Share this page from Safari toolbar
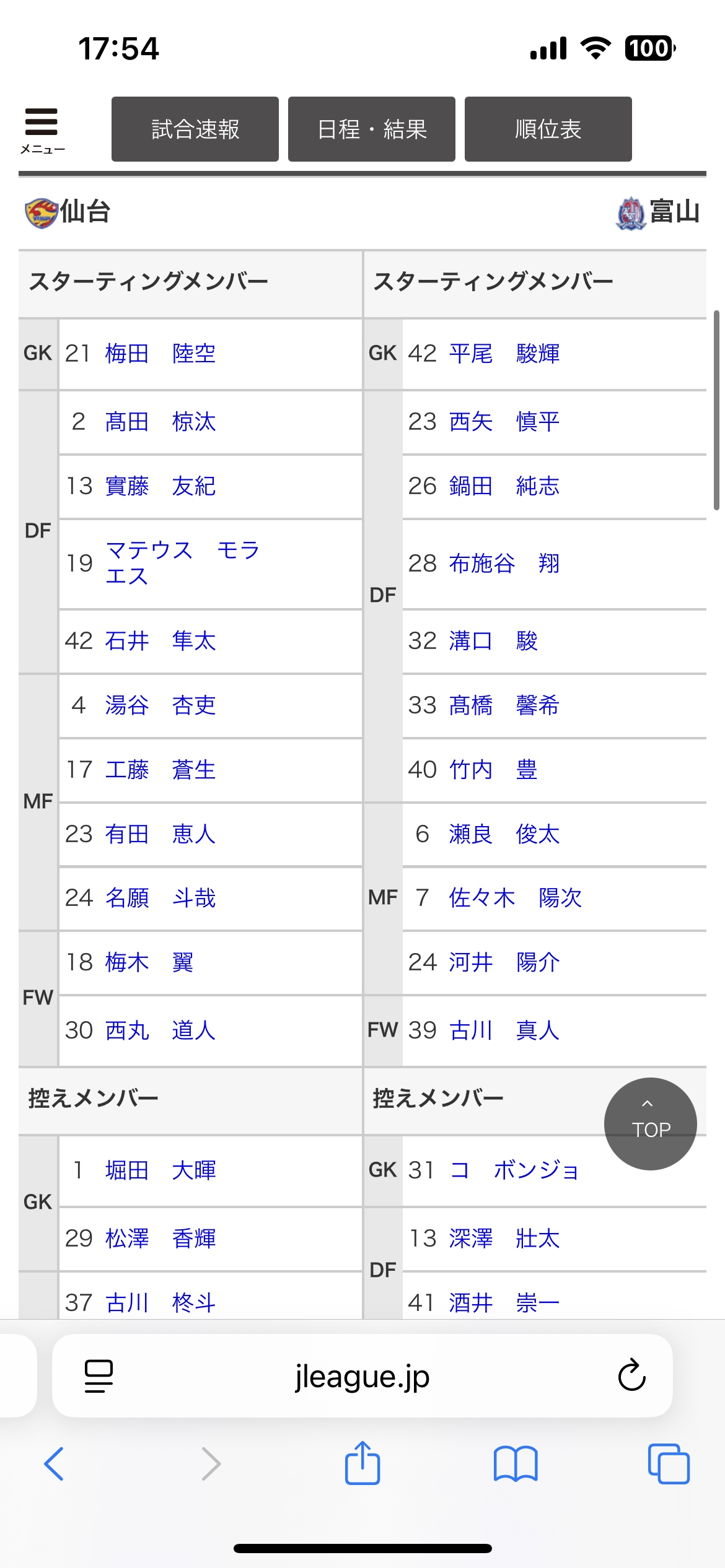Image resolution: width=725 pixels, height=1568 pixels. pyautogui.click(x=362, y=1463)
